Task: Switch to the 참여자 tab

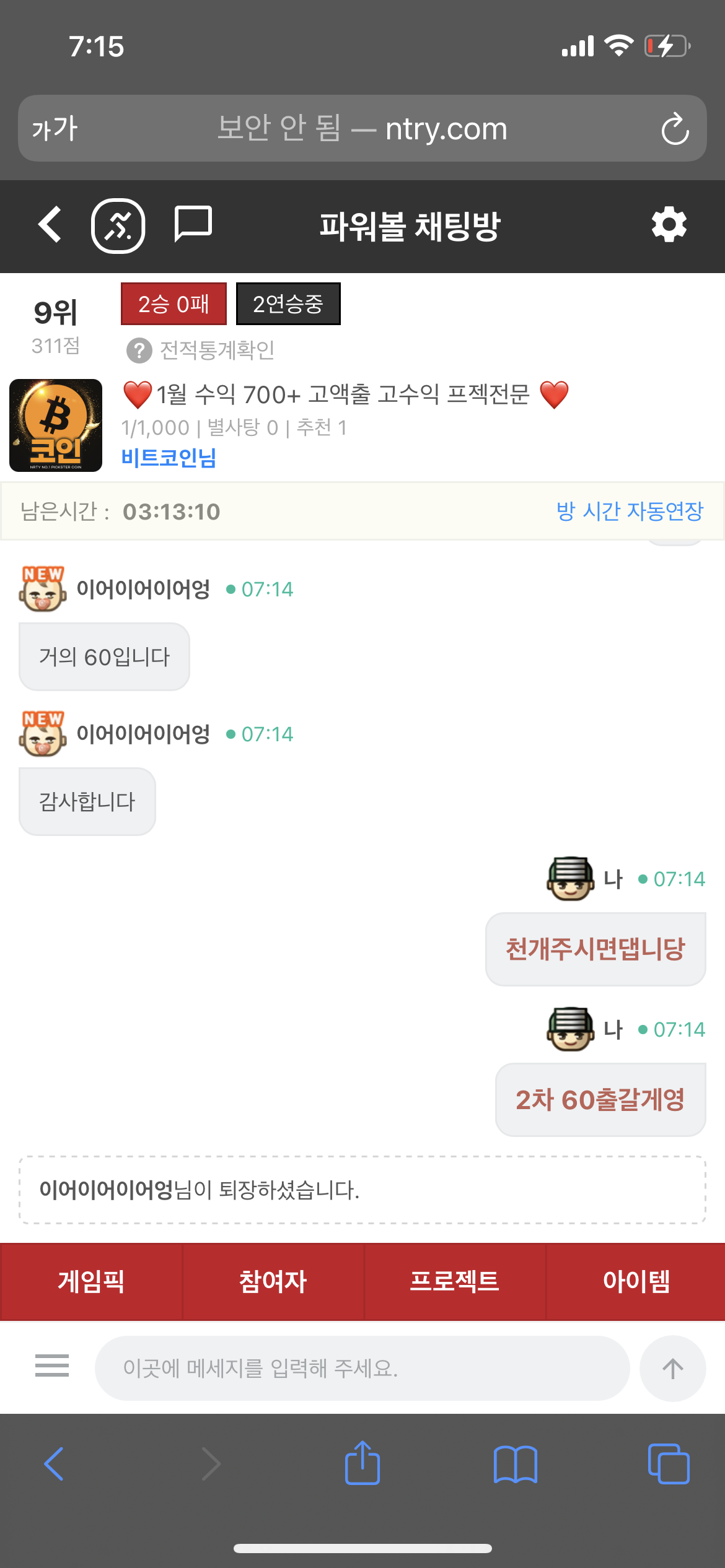Action: pyautogui.click(x=273, y=1281)
